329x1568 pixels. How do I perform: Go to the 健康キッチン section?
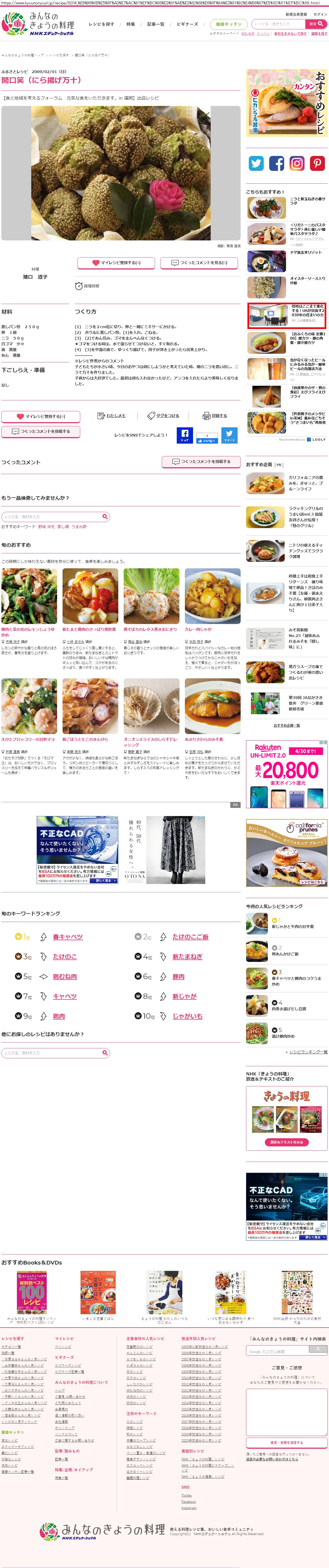[x=228, y=24]
